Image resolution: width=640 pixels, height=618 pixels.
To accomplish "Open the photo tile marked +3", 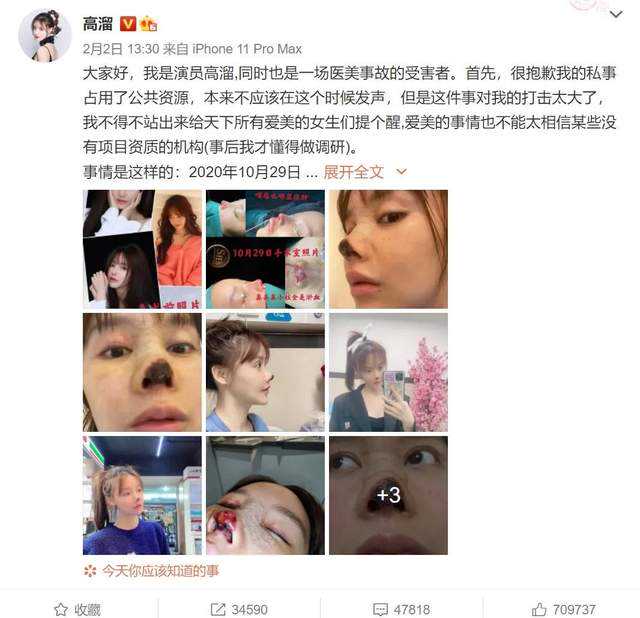I will (388, 495).
